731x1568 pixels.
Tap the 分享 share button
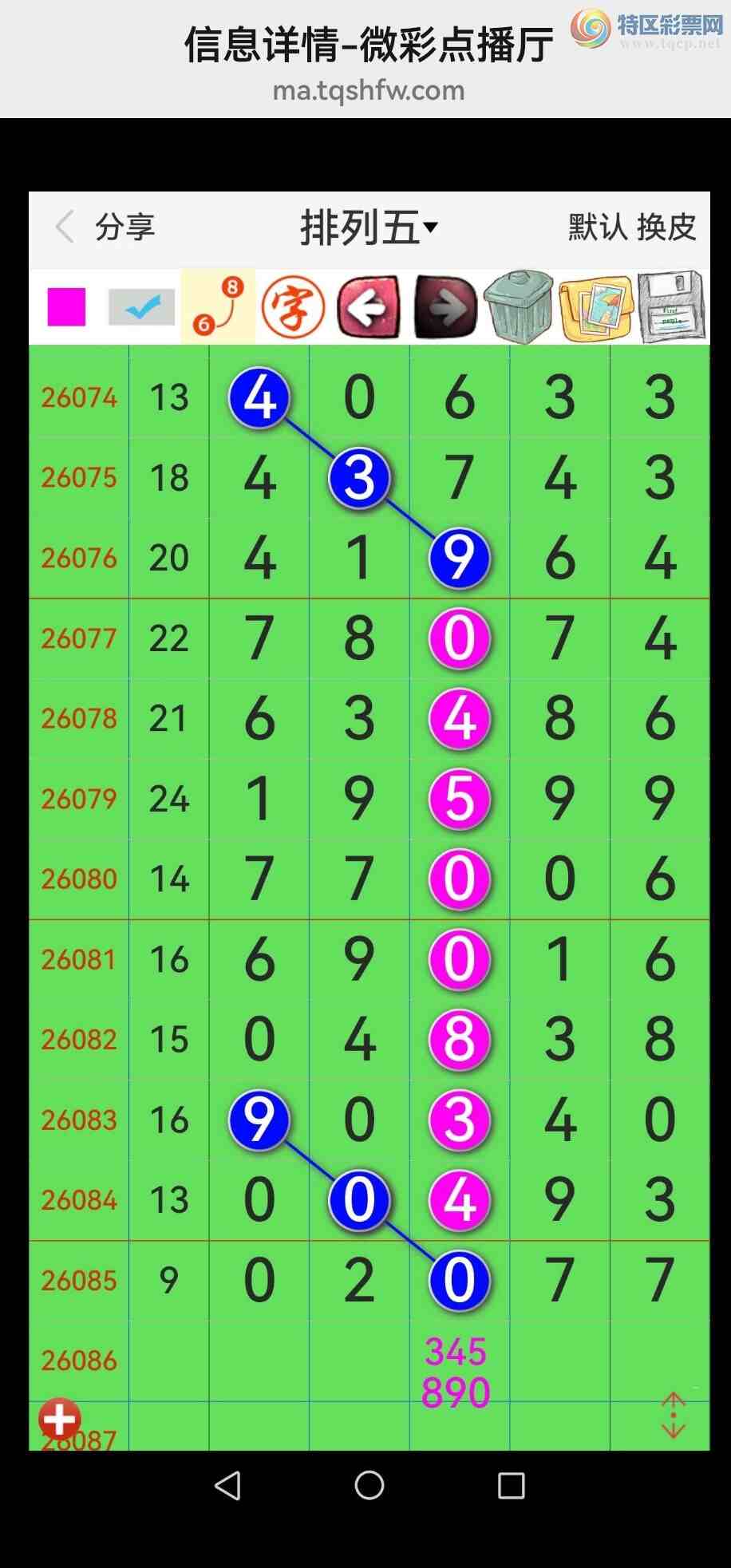[124, 227]
